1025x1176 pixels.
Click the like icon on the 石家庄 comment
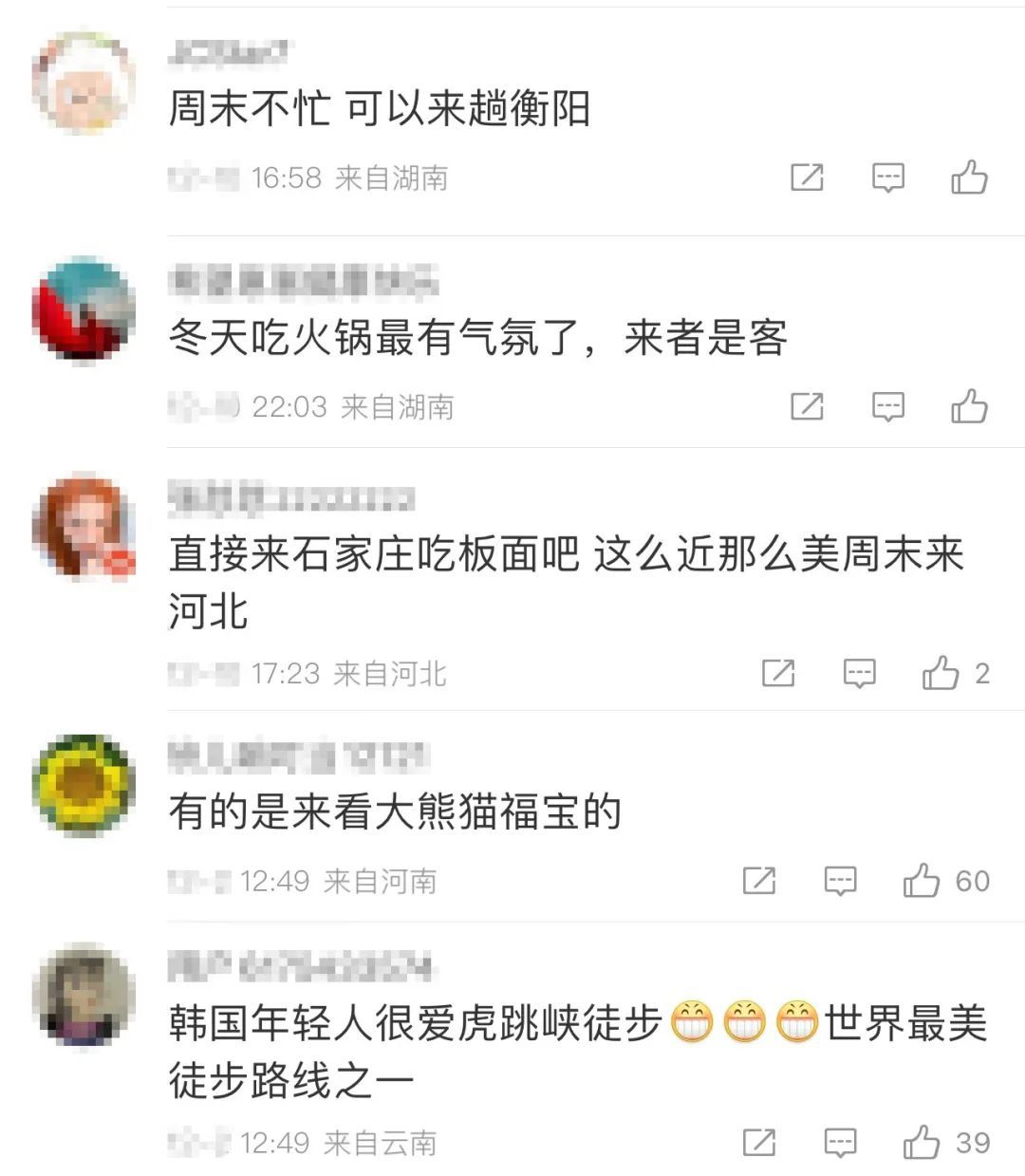[x=941, y=675]
